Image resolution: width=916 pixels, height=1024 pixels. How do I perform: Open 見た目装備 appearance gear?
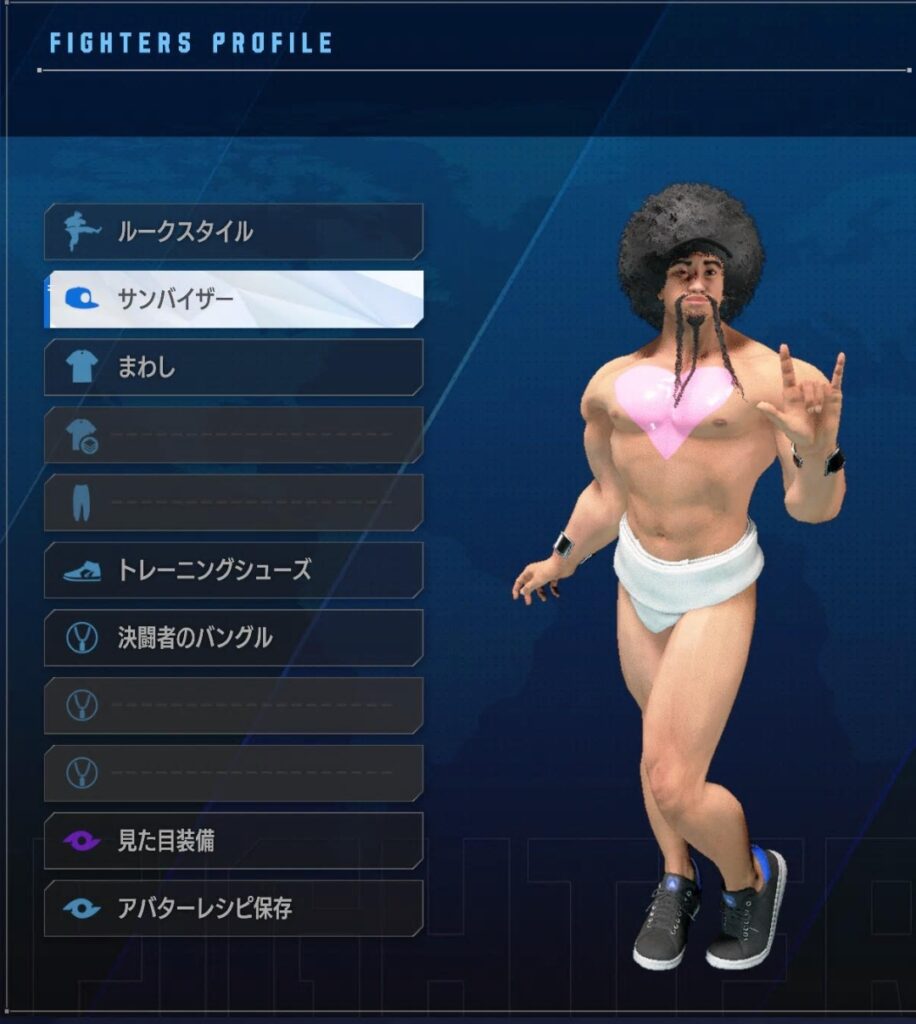(233, 841)
